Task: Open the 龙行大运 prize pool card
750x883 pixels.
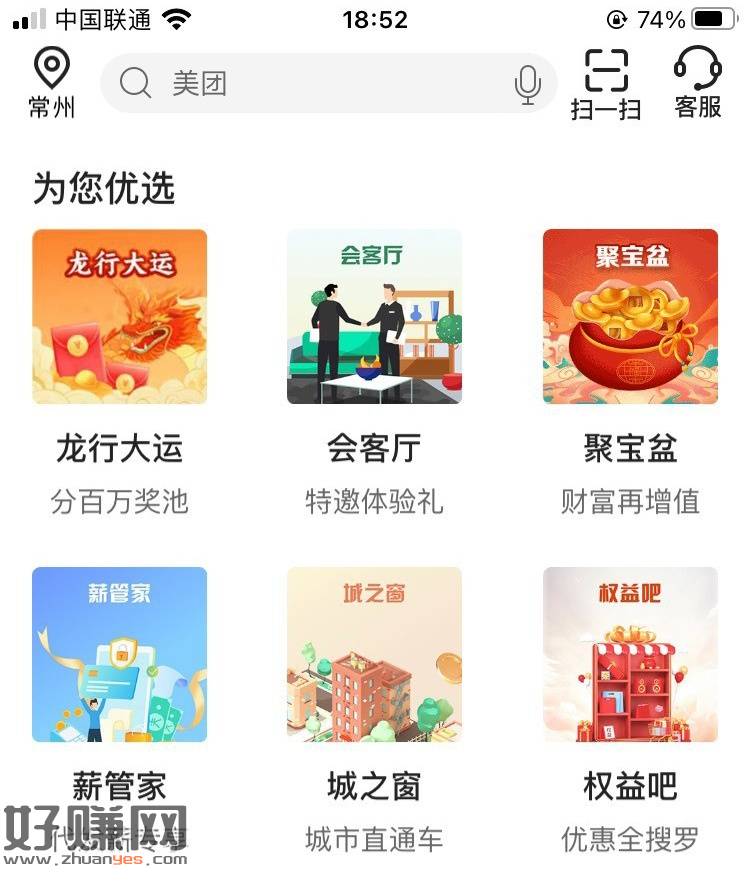Action: click(x=120, y=317)
